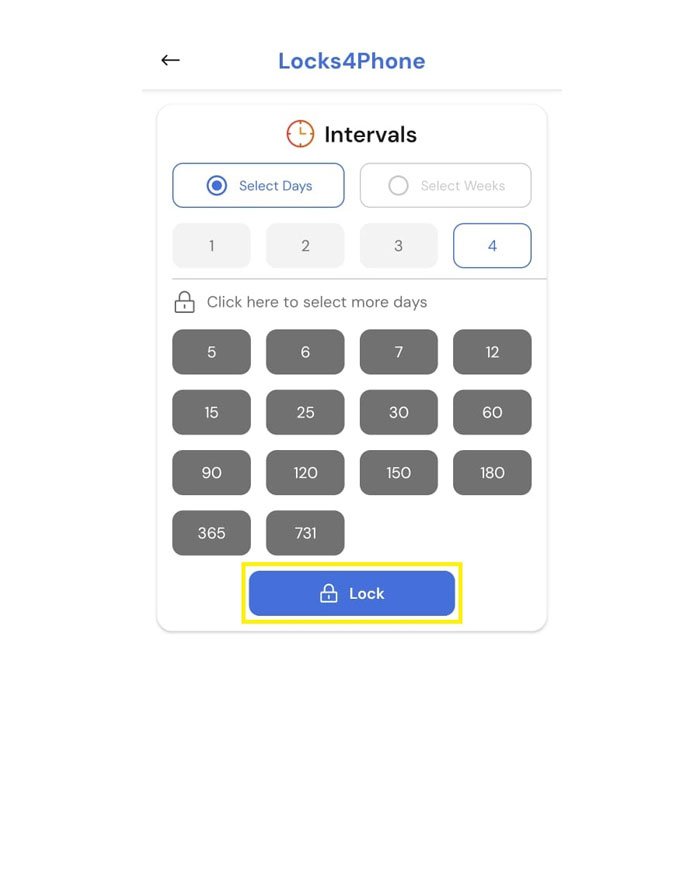The width and height of the screenshot is (700, 880).
Task: Choose the 30 days interval
Action: pos(398,412)
